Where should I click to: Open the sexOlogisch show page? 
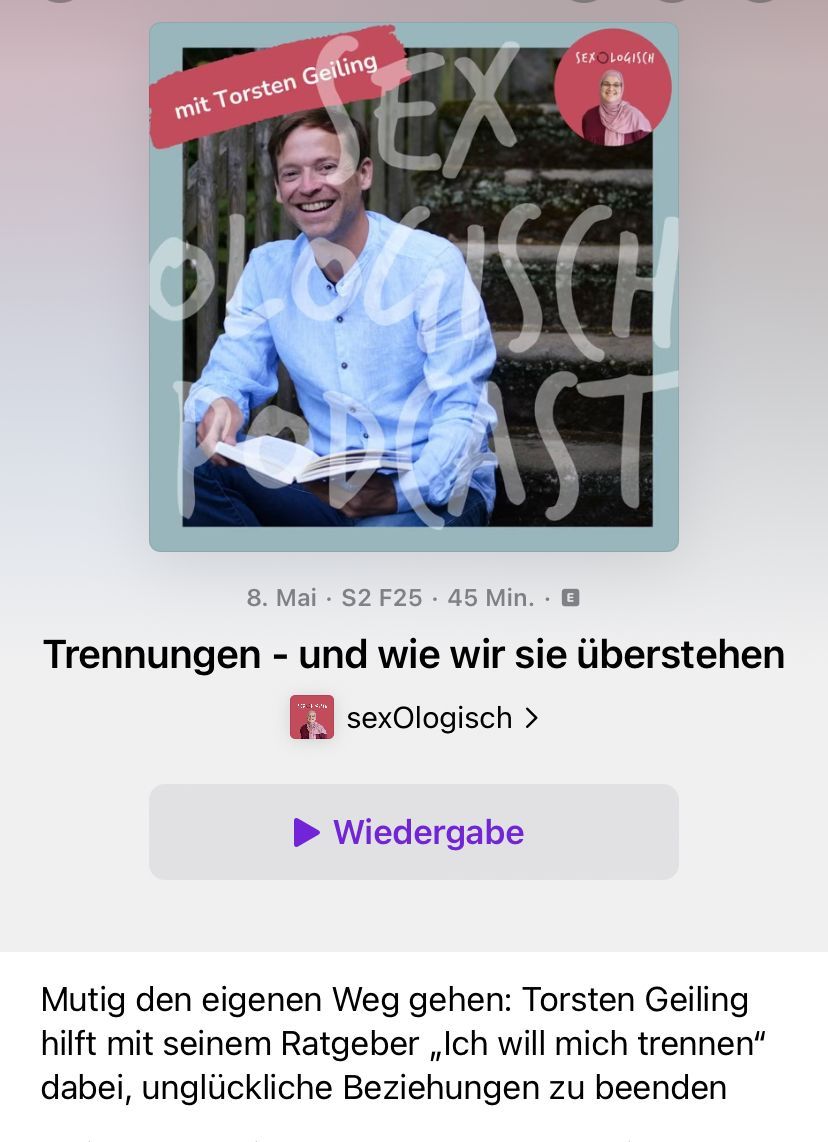click(429, 717)
